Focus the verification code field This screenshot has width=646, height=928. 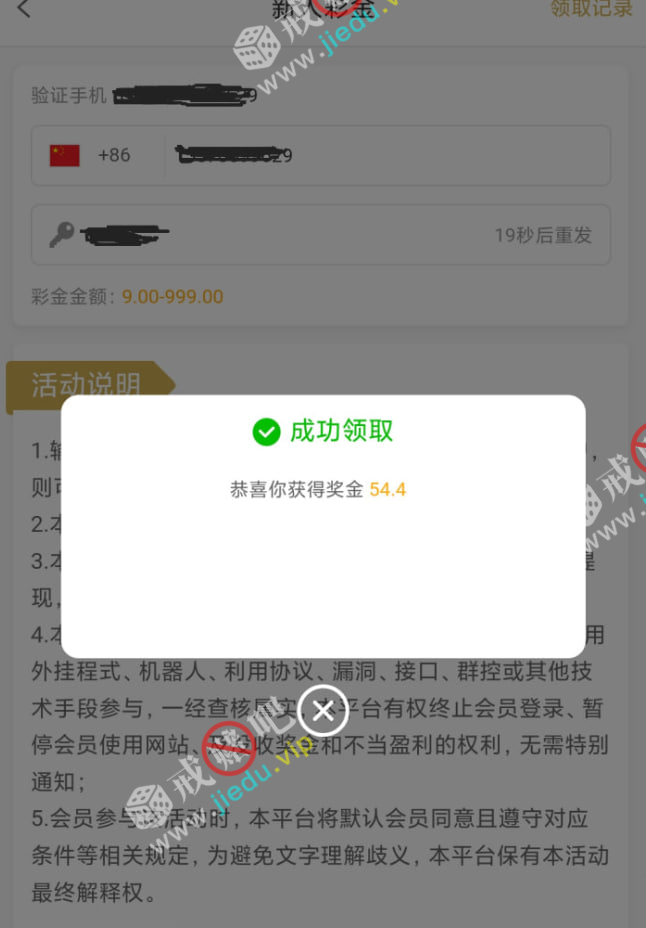click(x=270, y=236)
